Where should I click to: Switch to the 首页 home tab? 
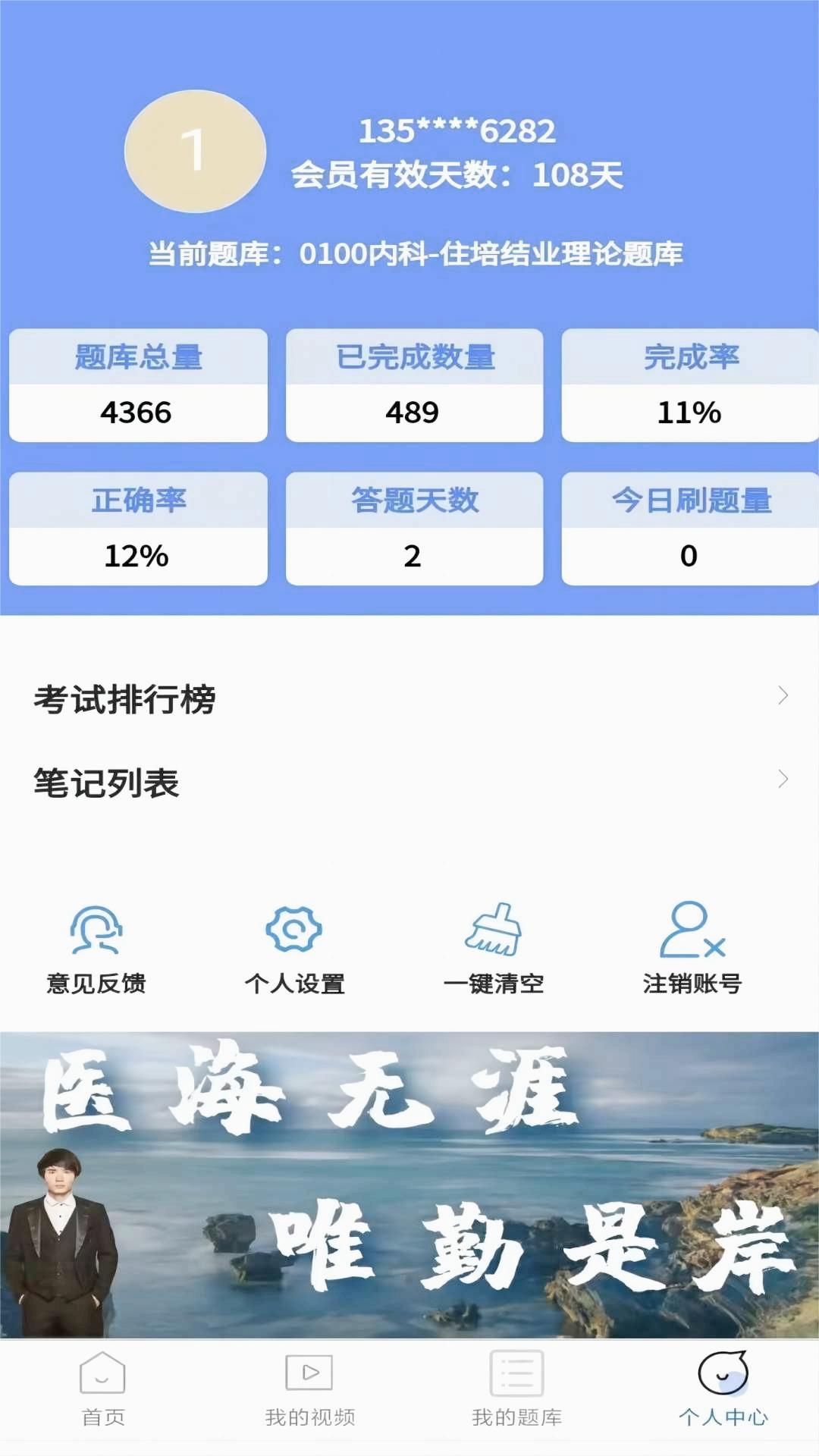point(102,1389)
